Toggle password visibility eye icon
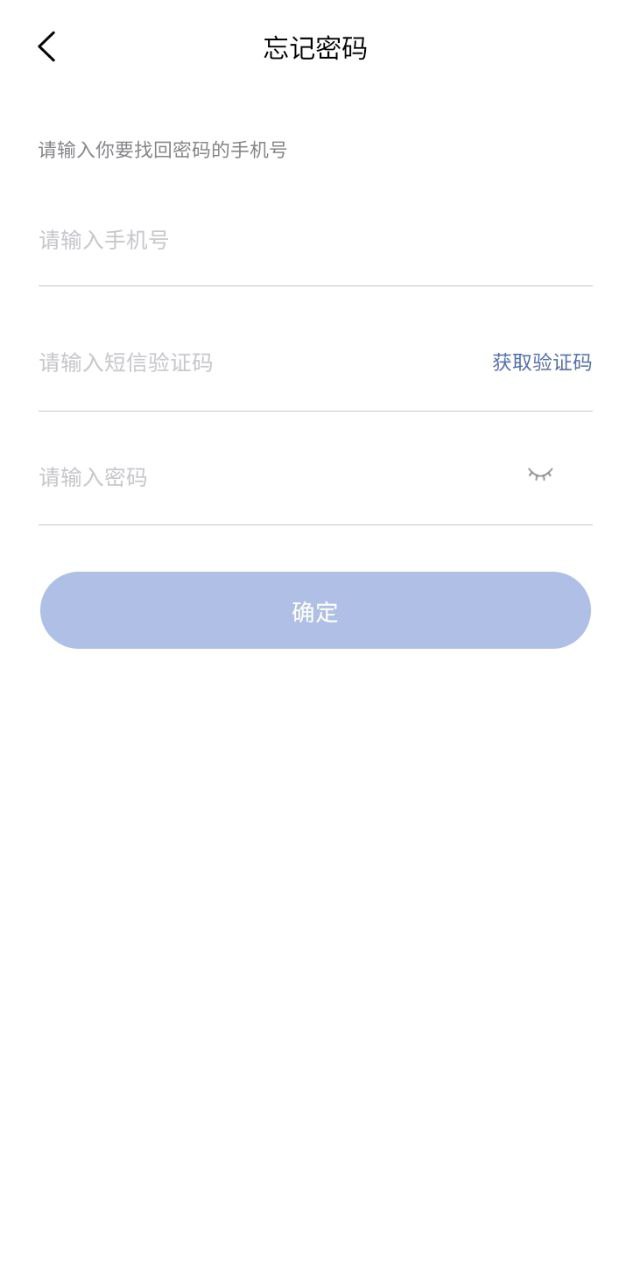The width and height of the screenshot is (630, 1280). pos(540,474)
